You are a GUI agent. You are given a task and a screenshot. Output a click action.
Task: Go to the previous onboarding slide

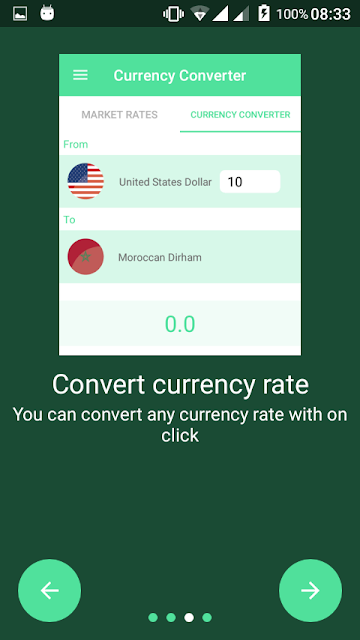point(49,590)
